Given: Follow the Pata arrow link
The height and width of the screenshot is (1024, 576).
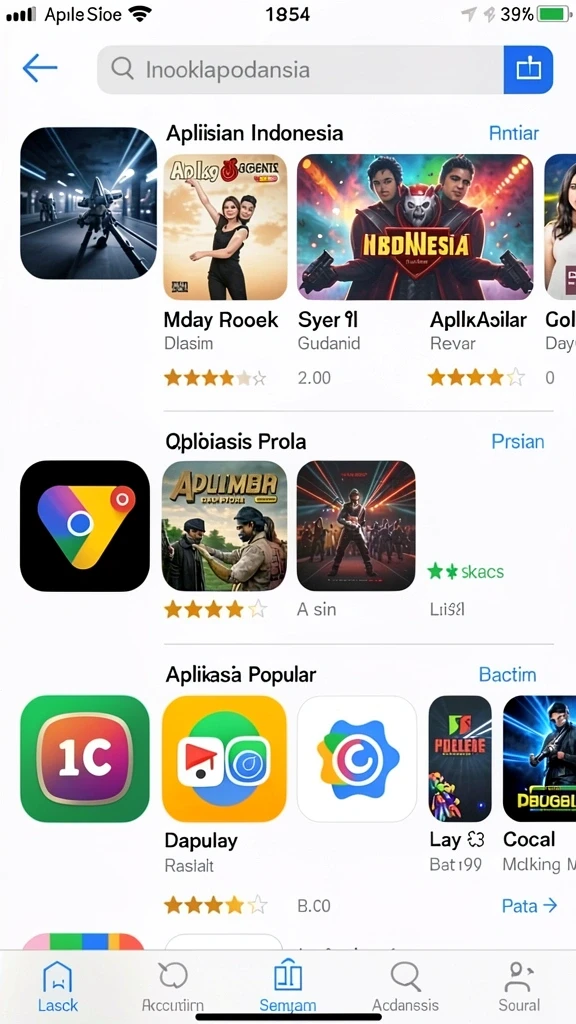Looking at the screenshot, I should (529, 905).
